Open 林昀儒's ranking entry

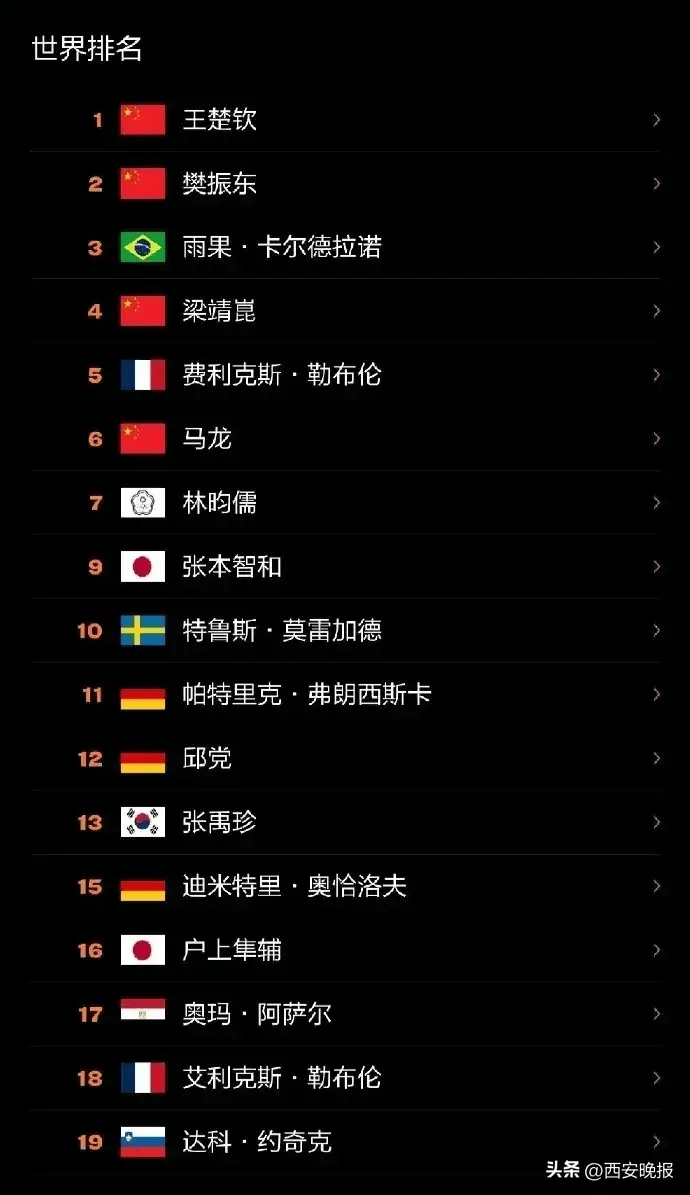(345, 503)
